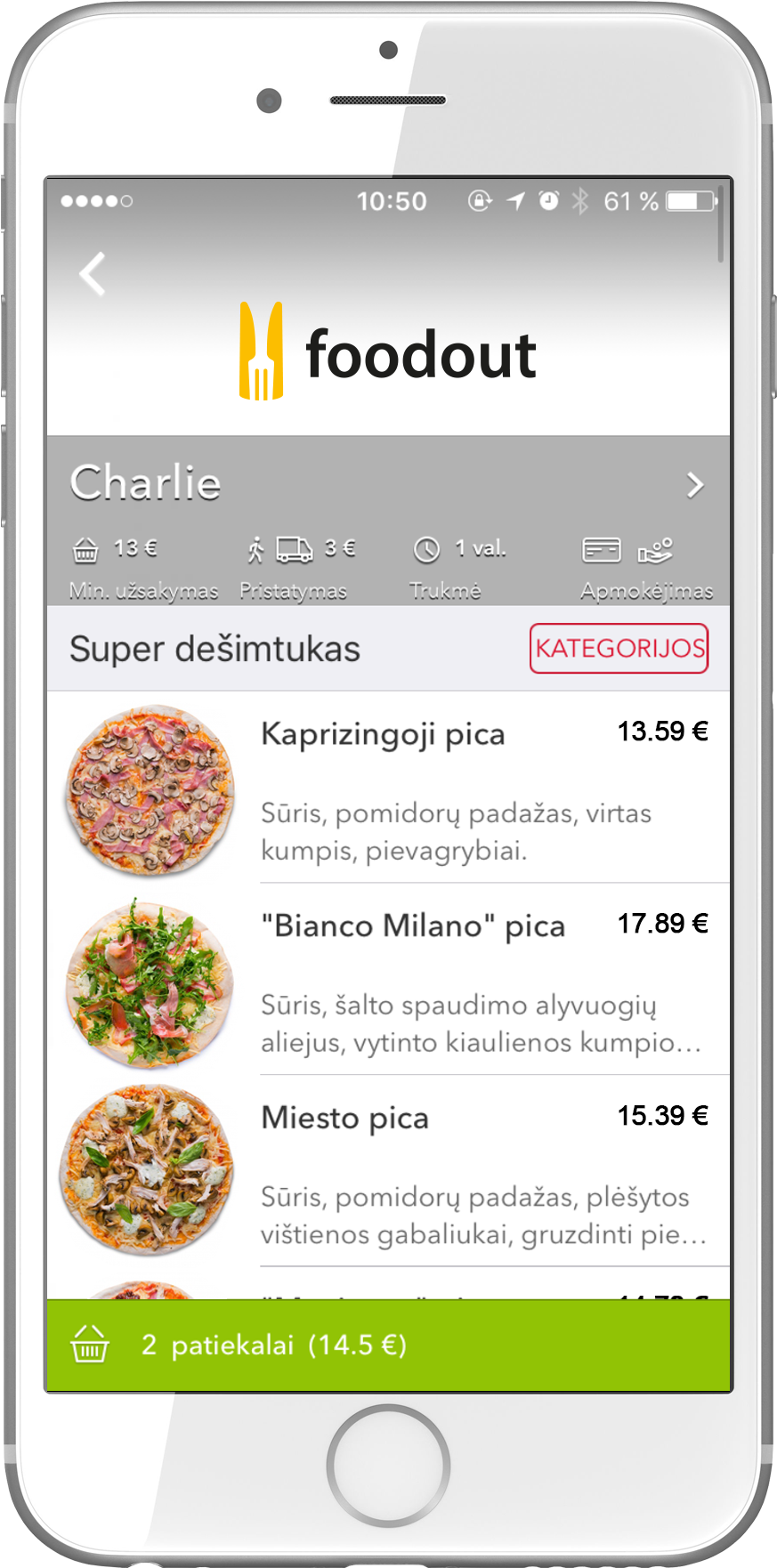Select the Kaprizingoji pica item

(x=383, y=734)
